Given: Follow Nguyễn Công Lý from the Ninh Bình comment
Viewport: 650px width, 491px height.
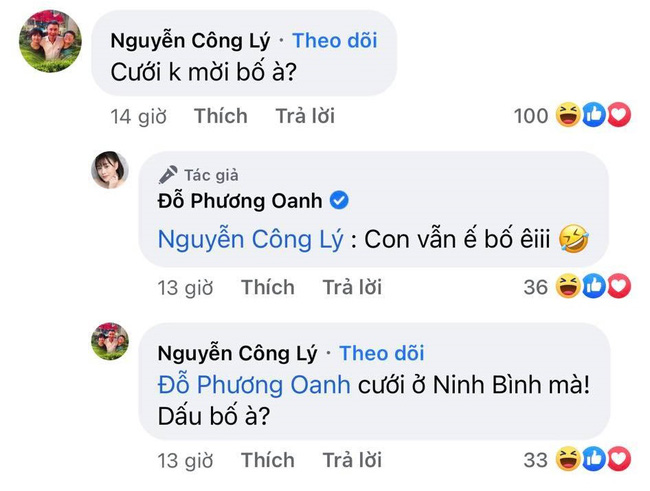Looking at the screenshot, I should pyautogui.click(x=381, y=353).
